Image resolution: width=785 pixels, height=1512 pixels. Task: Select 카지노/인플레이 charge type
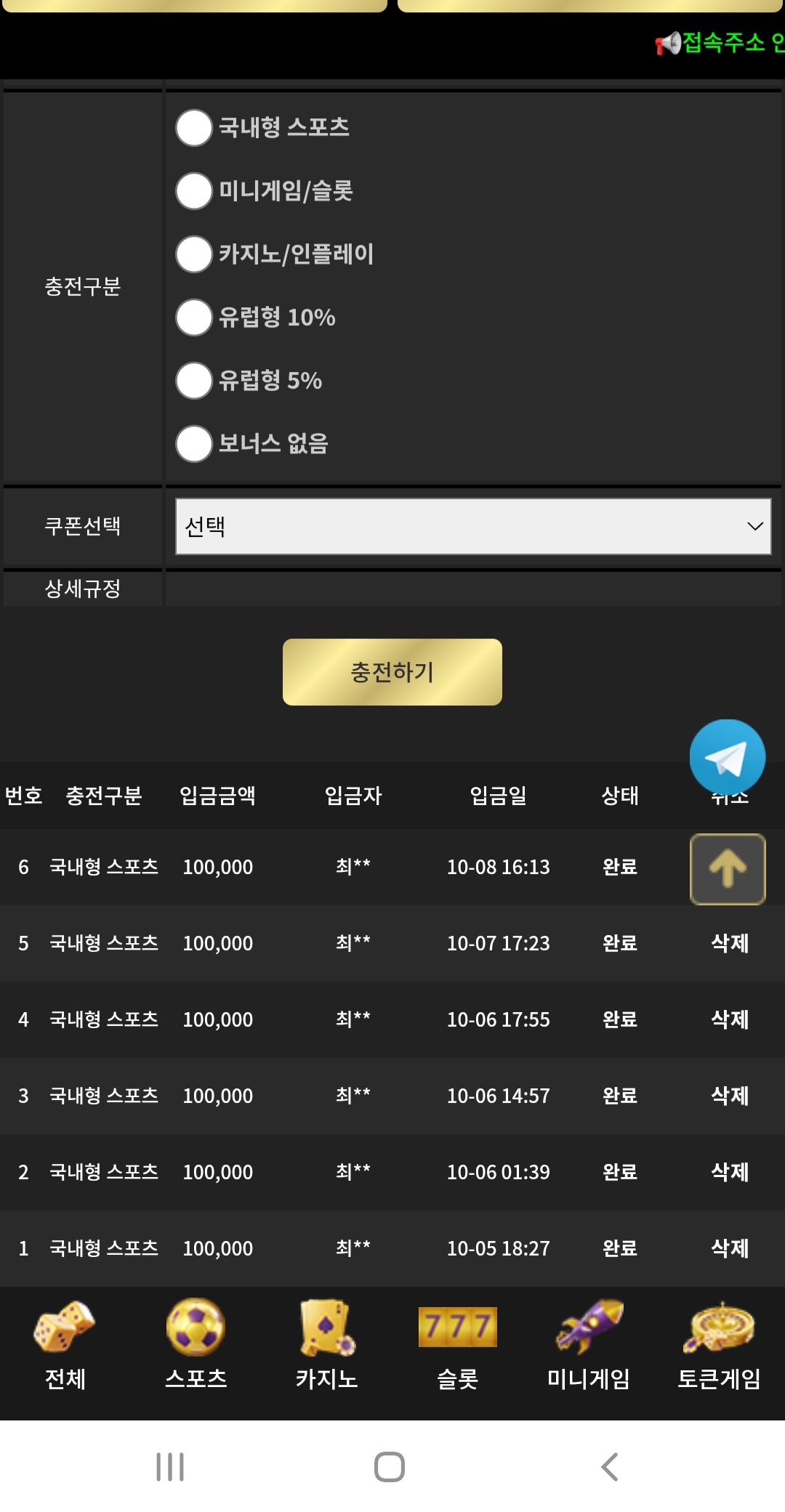pos(194,254)
